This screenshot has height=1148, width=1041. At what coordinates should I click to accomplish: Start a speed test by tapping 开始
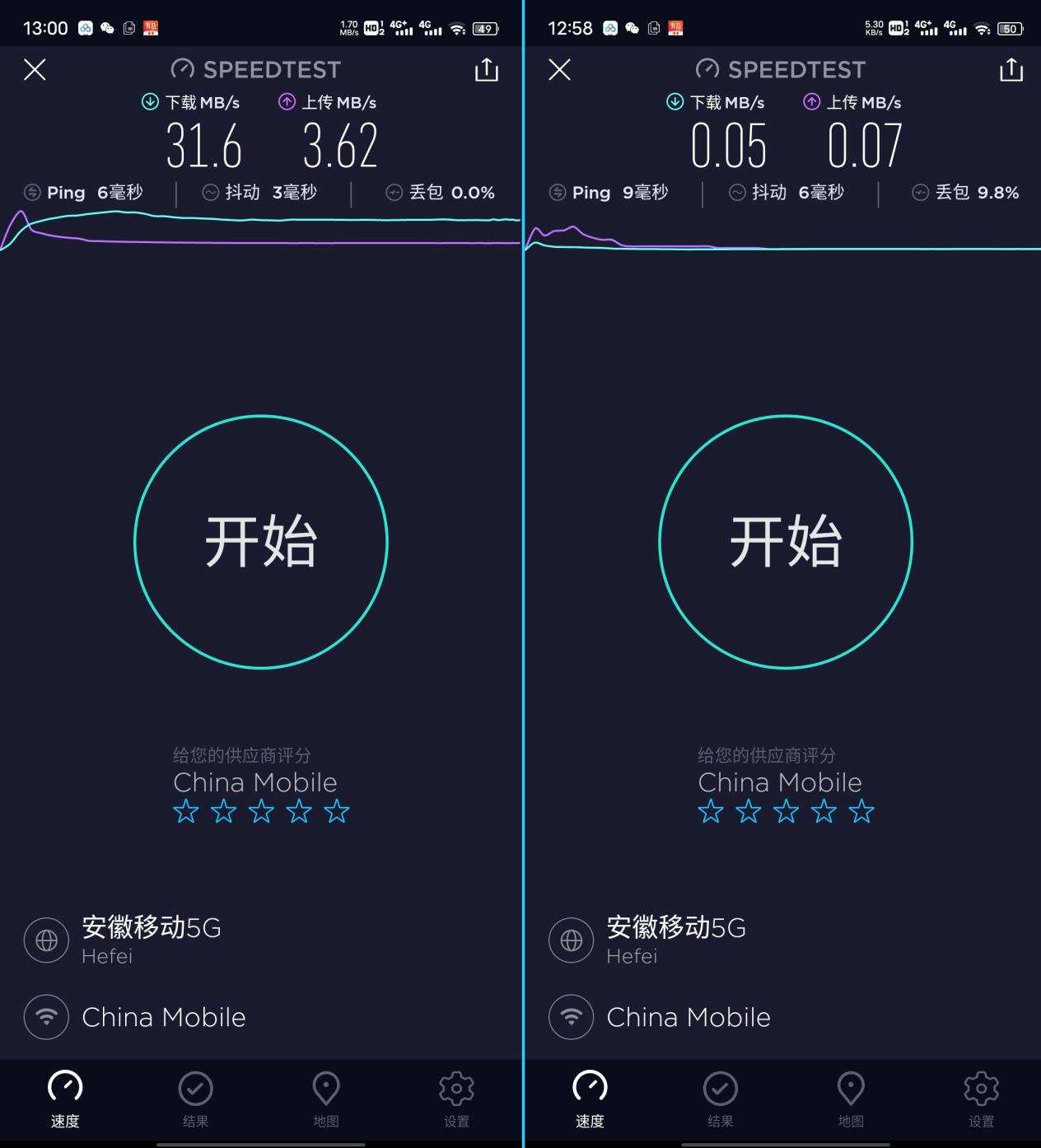pyautogui.click(x=261, y=541)
